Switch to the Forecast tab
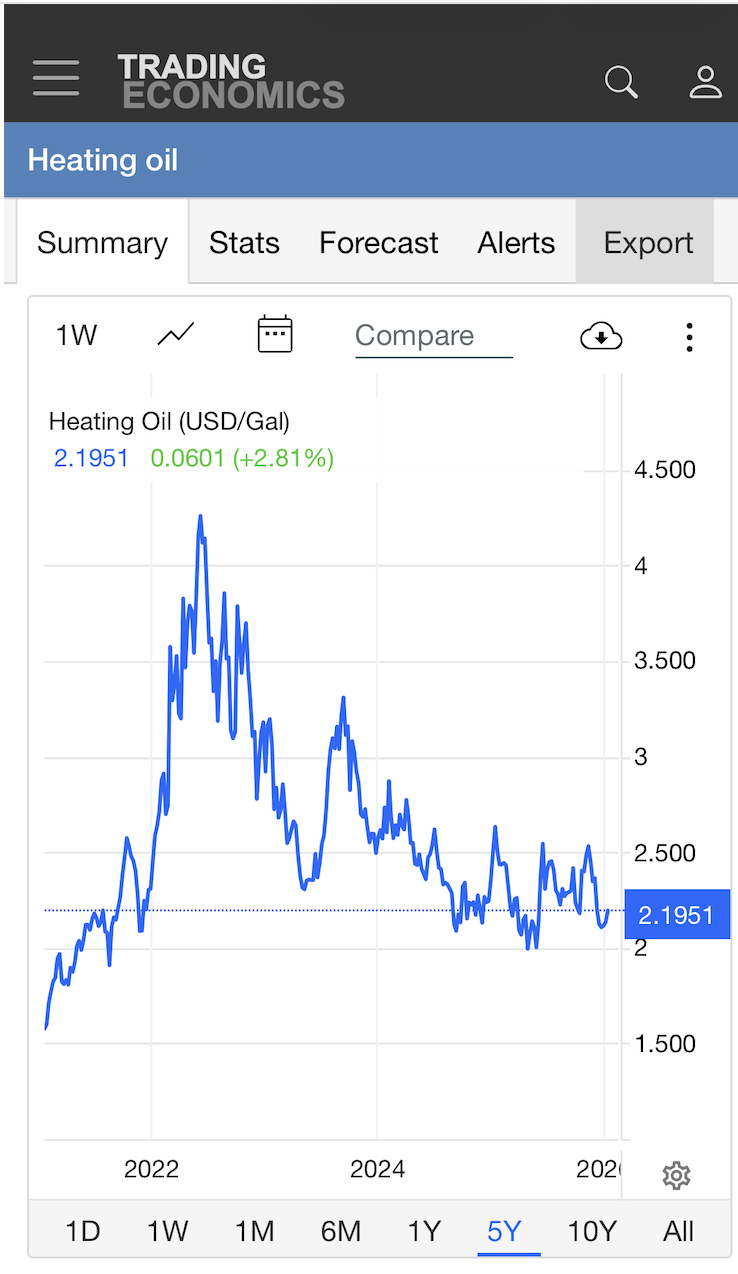 (x=378, y=243)
